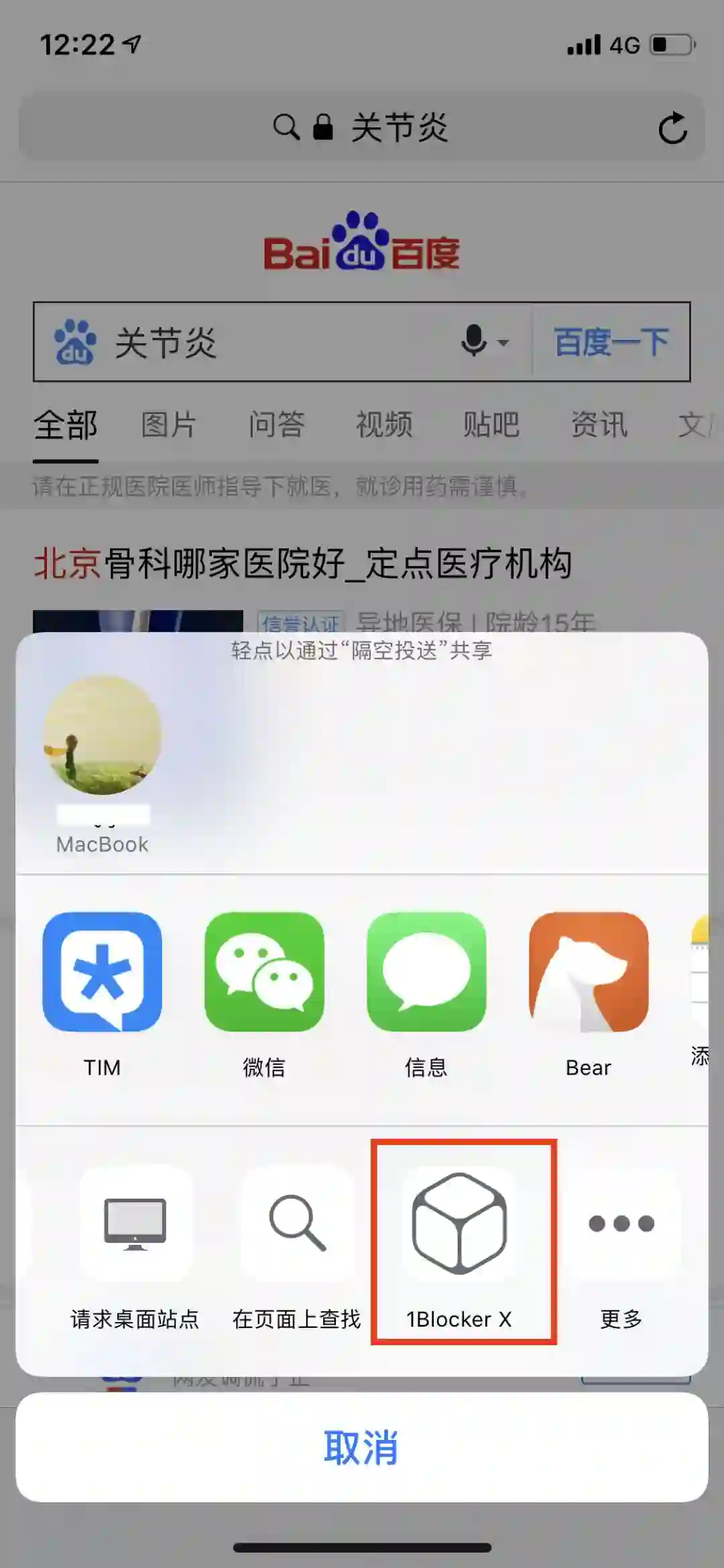Send the page via 信息
Screen dimensions: 724x1568
pyautogui.click(x=426, y=971)
